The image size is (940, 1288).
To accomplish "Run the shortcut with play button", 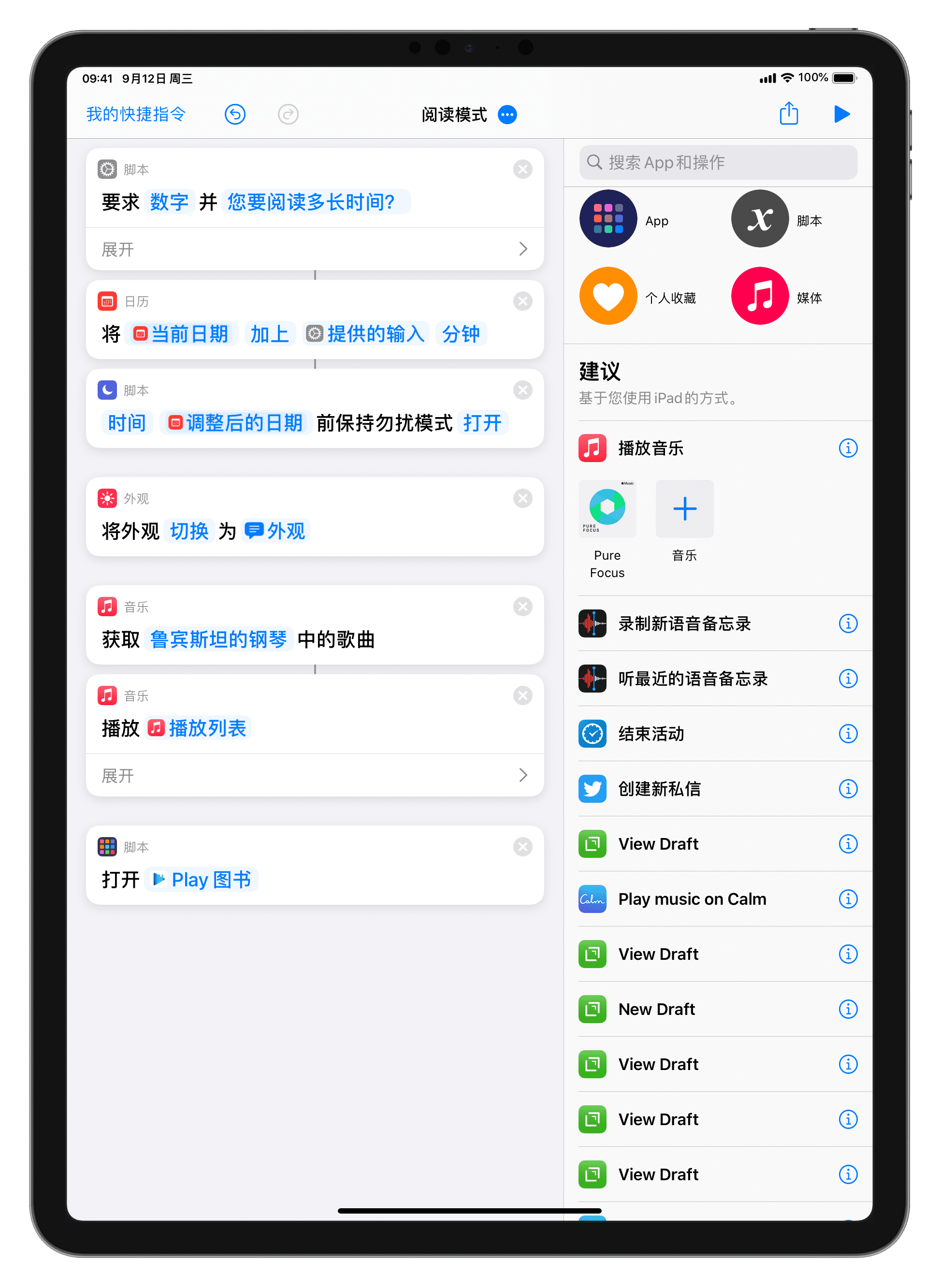I will tap(841, 115).
